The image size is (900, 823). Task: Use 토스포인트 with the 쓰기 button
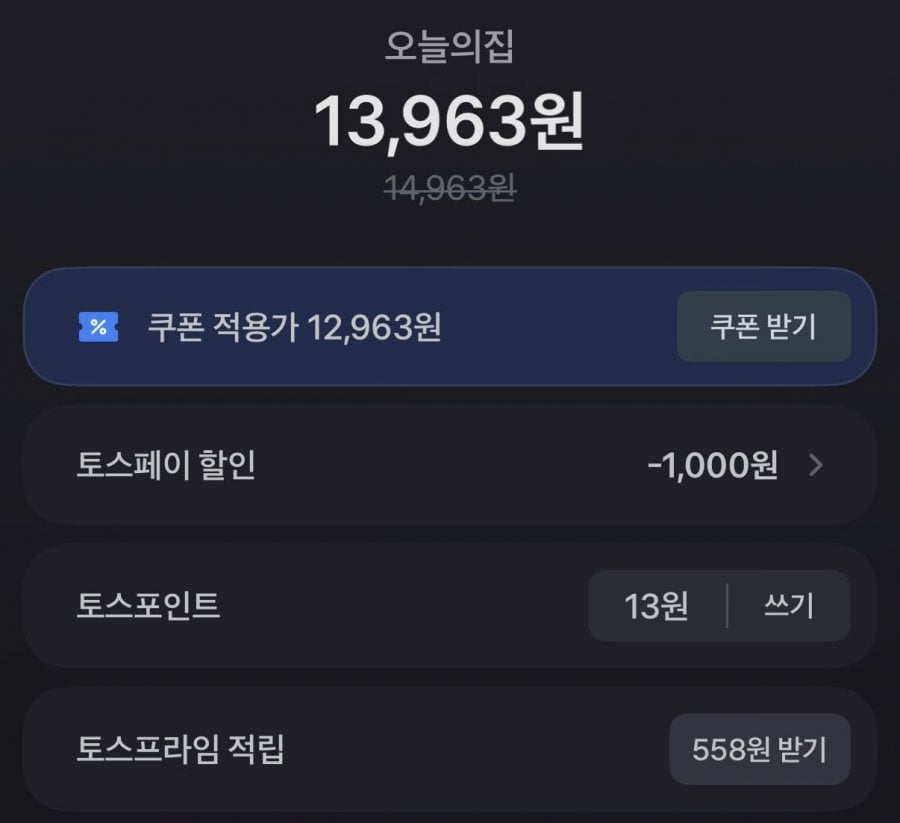tap(789, 606)
